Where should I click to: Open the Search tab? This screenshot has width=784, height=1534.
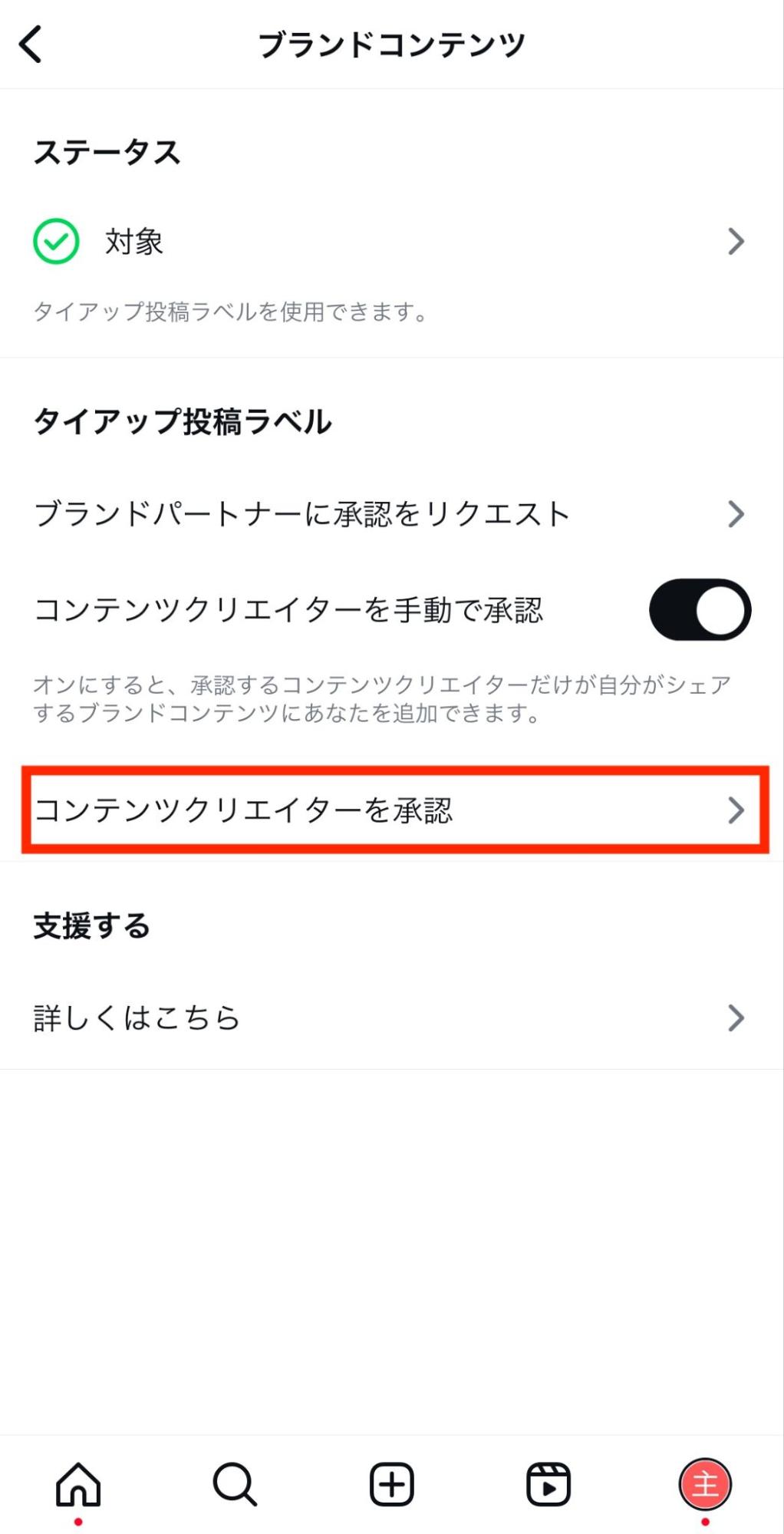click(235, 1484)
